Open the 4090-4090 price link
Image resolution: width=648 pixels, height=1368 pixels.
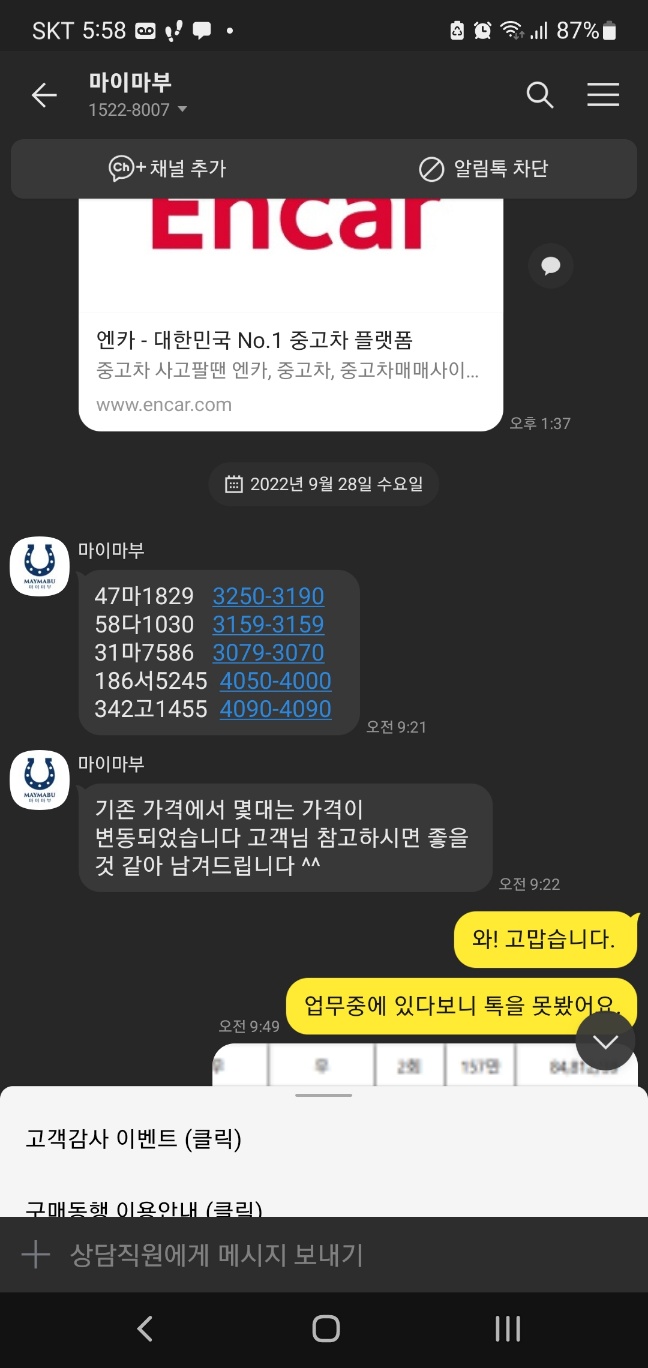(x=275, y=709)
